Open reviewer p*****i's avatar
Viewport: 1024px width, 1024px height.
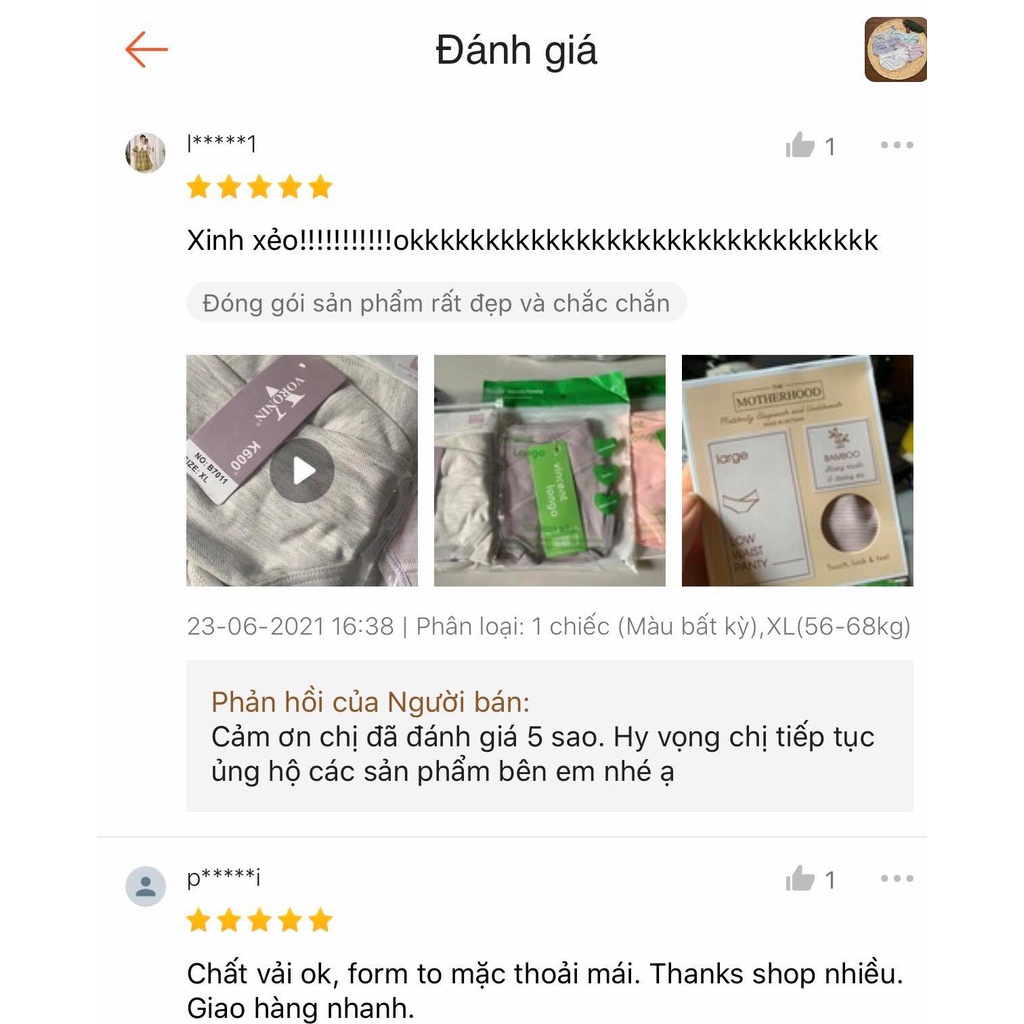click(x=145, y=886)
